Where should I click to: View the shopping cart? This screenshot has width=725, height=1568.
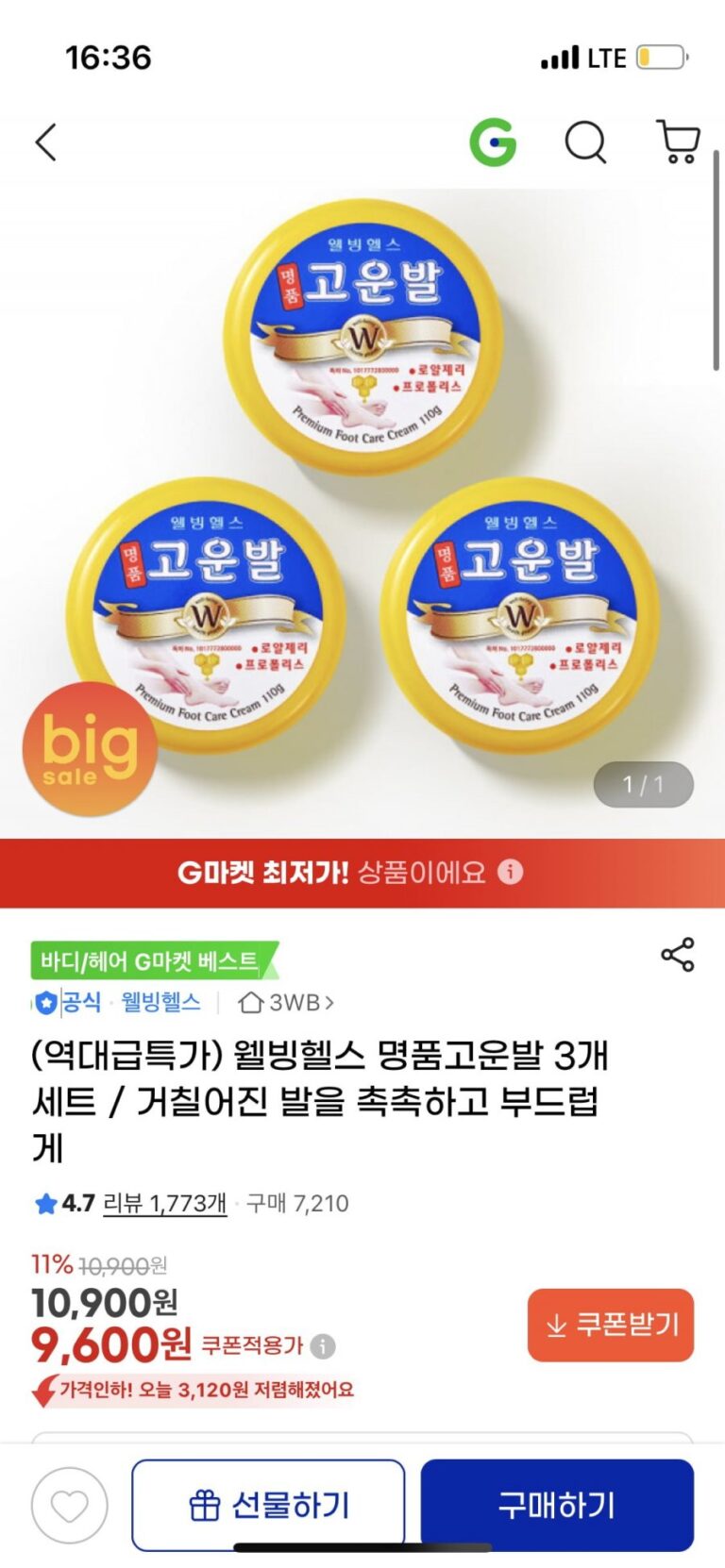click(x=678, y=142)
